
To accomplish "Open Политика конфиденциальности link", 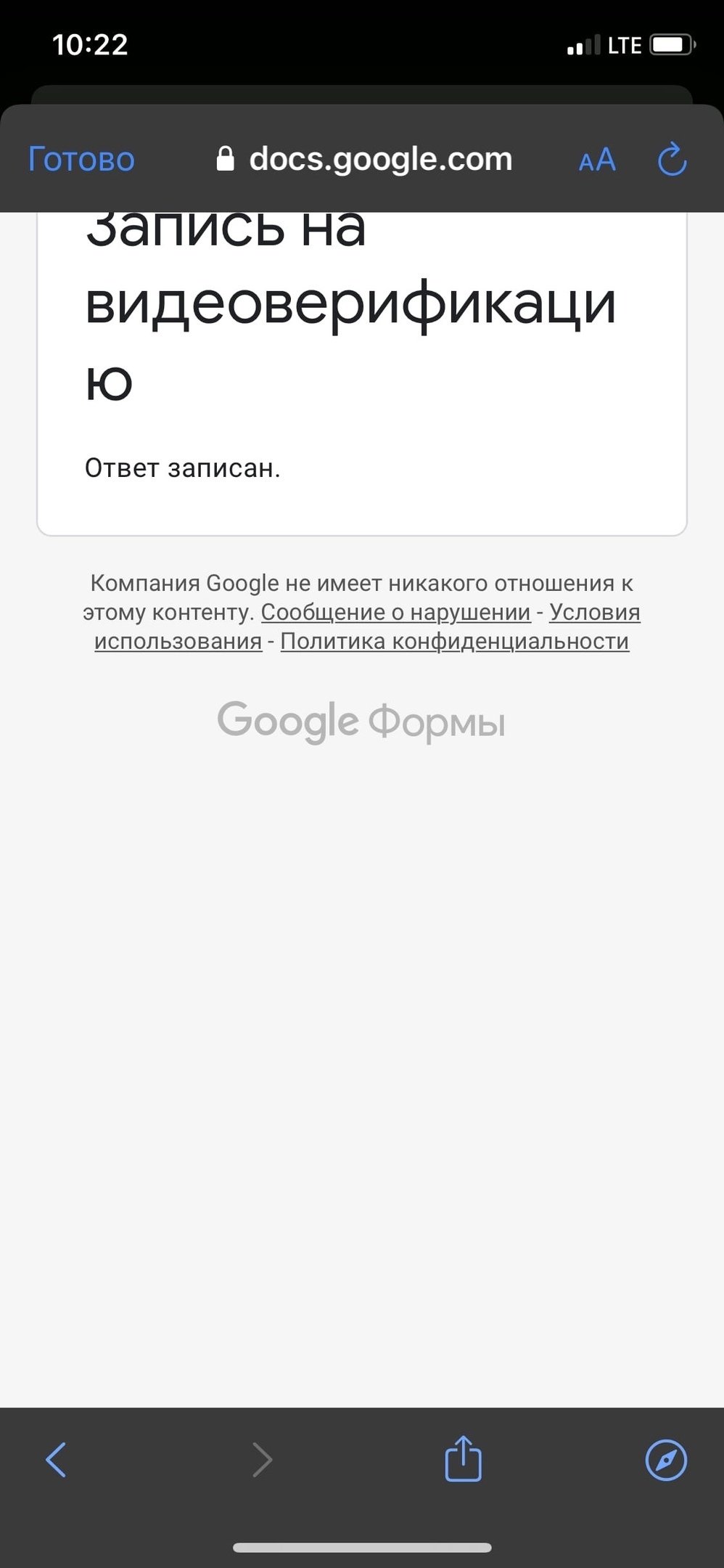I will [454, 641].
